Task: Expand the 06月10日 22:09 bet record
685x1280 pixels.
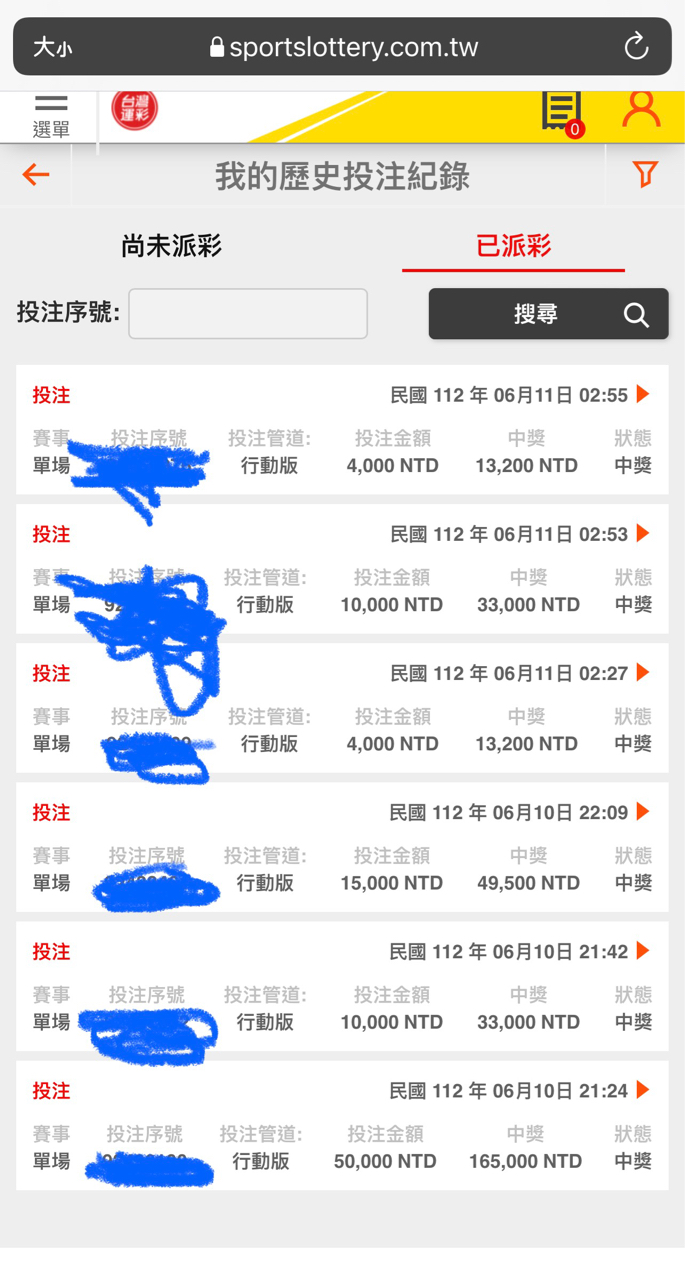Action: coord(342,847)
